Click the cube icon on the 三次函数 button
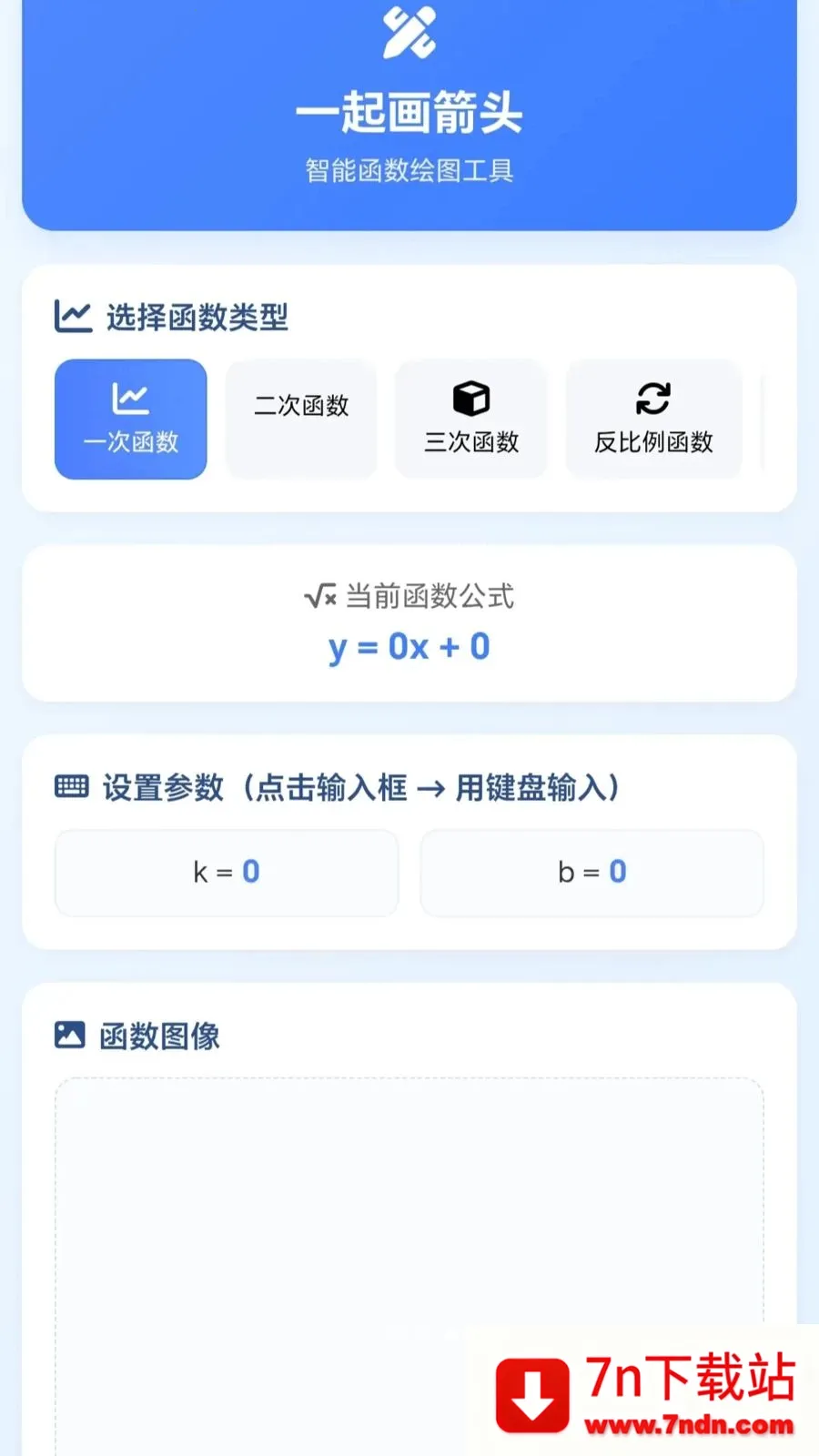The height and width of the screenshot is (1456, 819). (x=470, y=398)
